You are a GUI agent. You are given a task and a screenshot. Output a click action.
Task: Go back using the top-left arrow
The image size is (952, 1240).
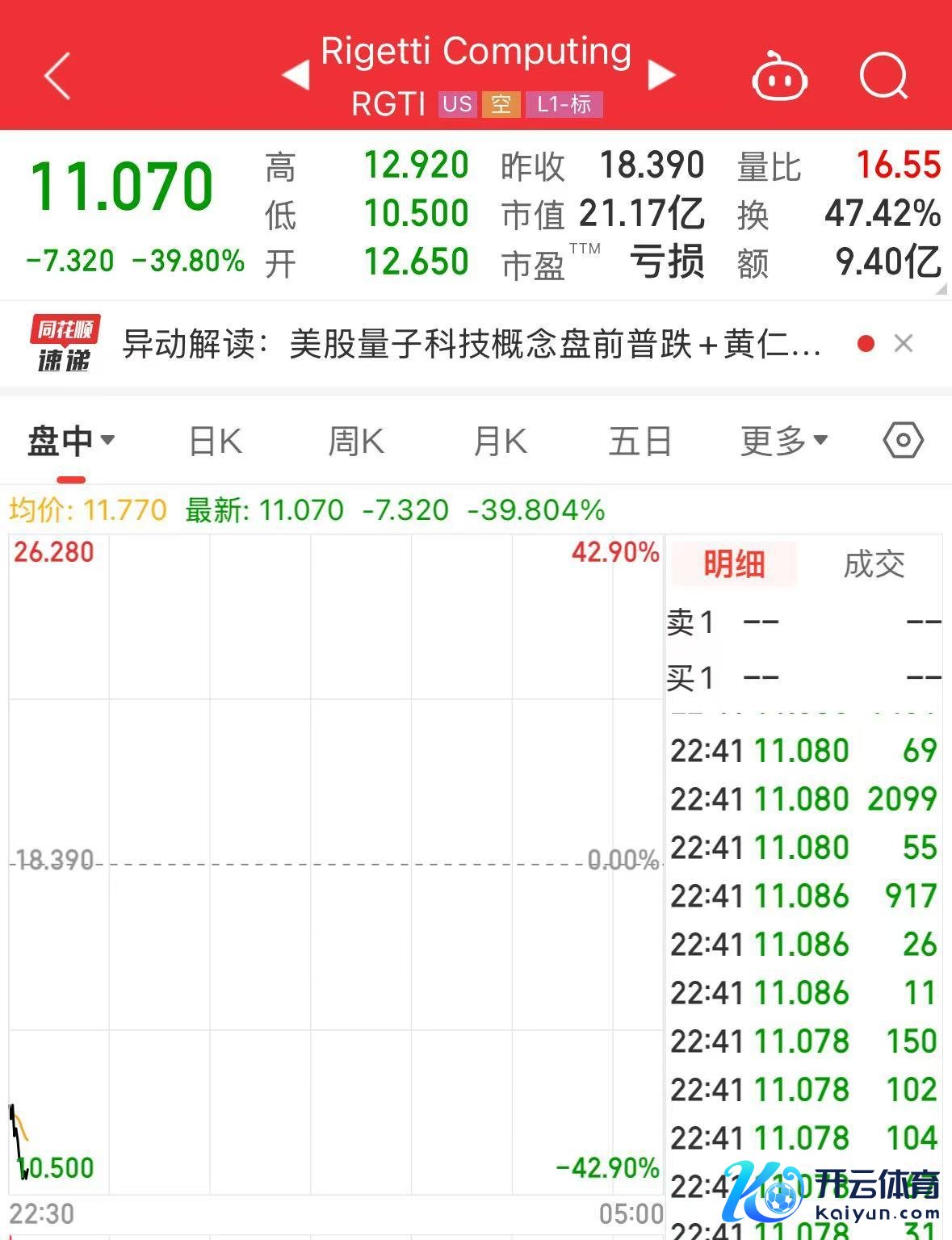click(58, 77)
